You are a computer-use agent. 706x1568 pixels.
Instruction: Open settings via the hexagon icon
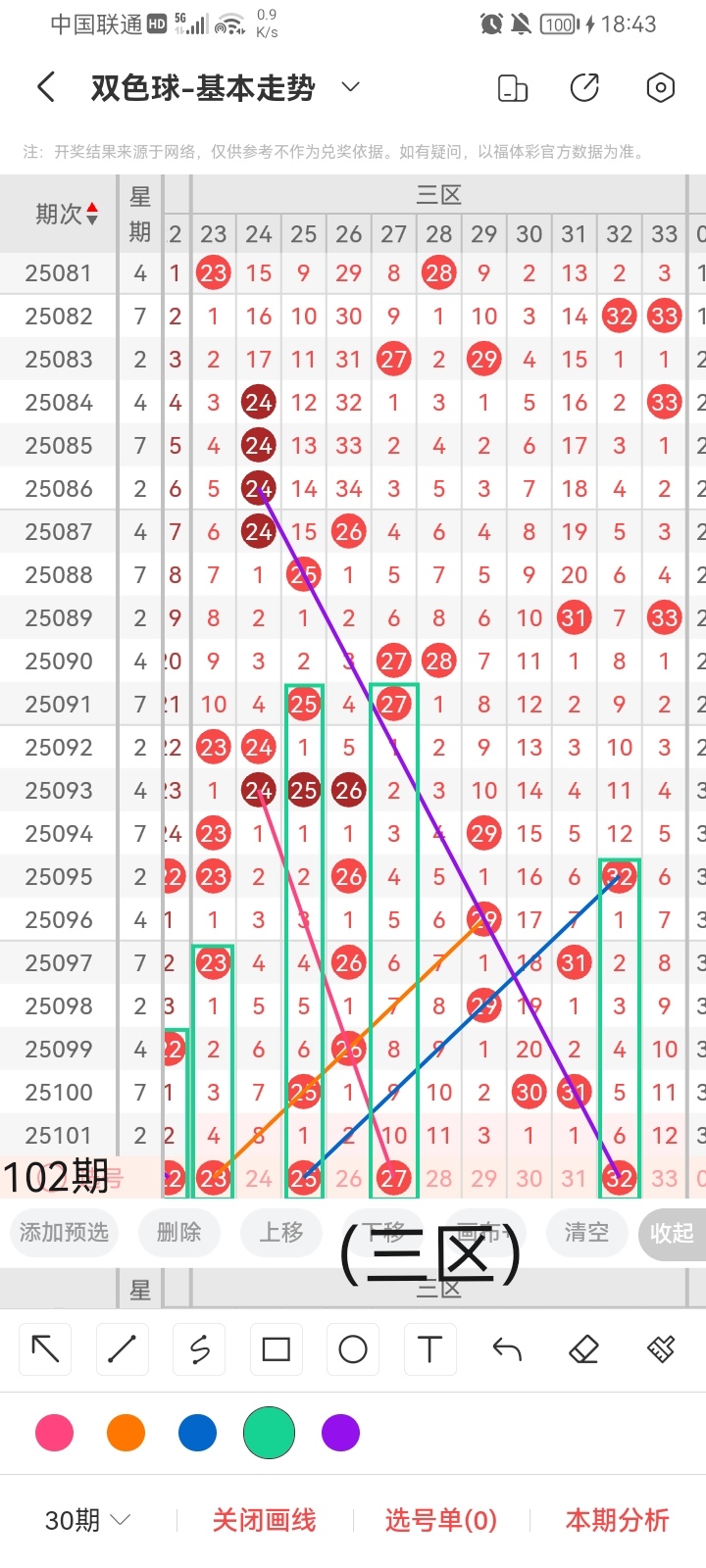pyautogui.click(x=661, y=88)
